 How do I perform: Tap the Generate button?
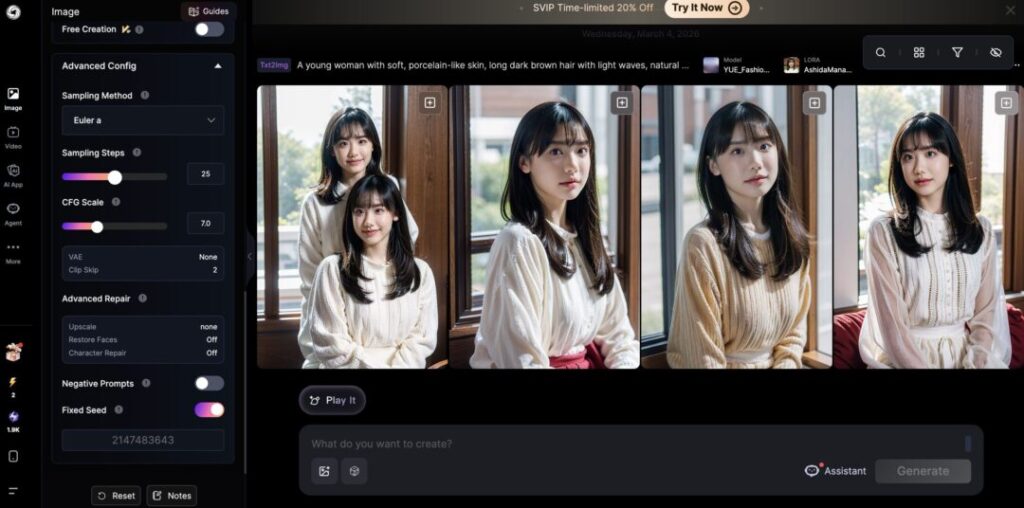[x=922, y=471]
